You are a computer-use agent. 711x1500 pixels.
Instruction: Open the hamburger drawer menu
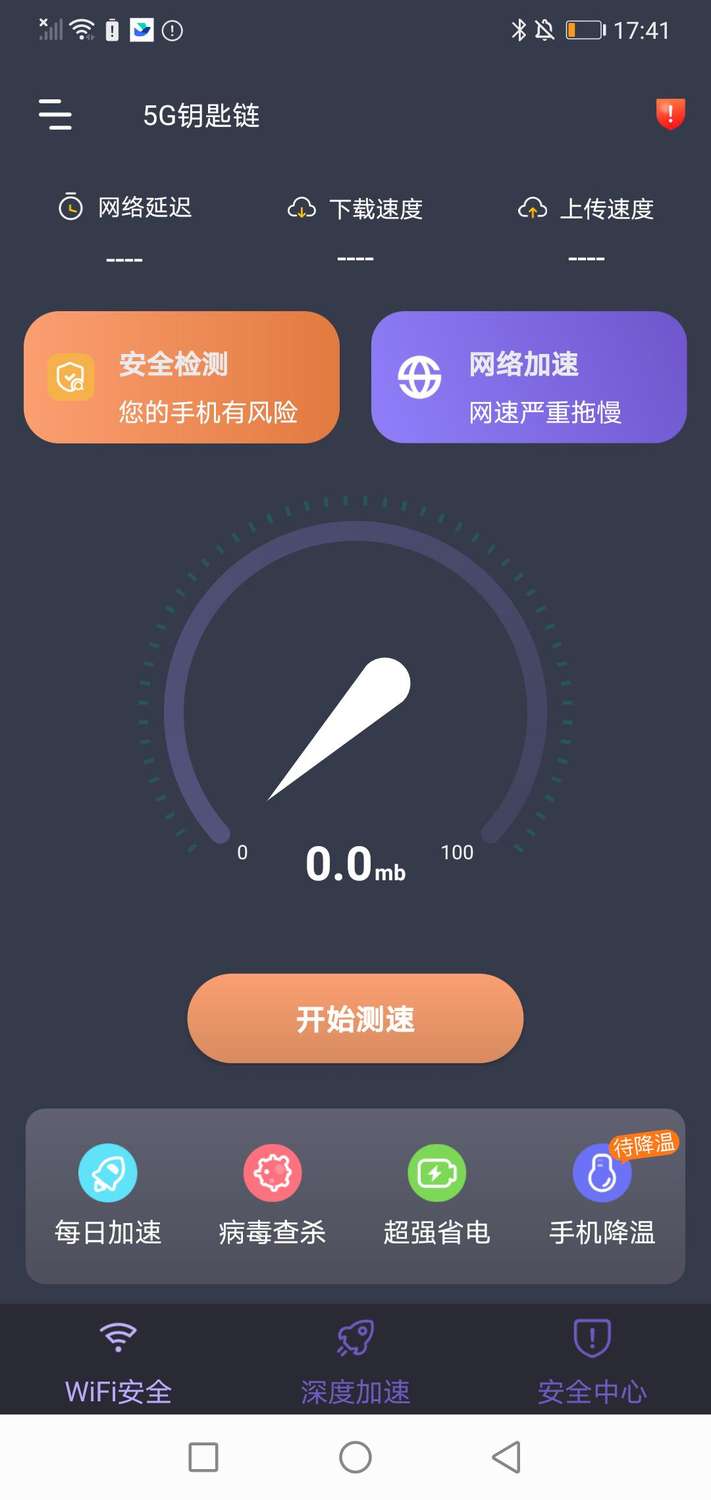55,115
